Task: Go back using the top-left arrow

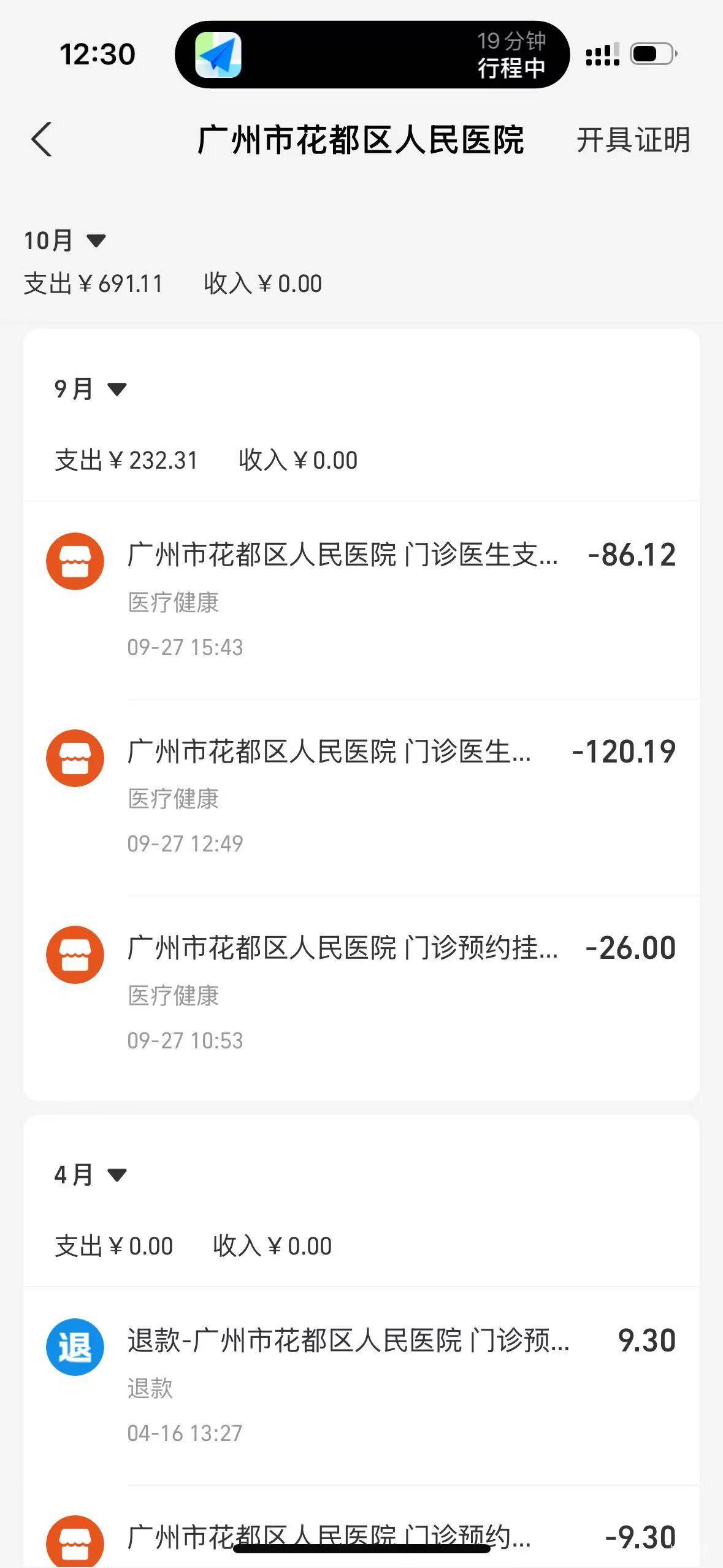Action: 42,140
